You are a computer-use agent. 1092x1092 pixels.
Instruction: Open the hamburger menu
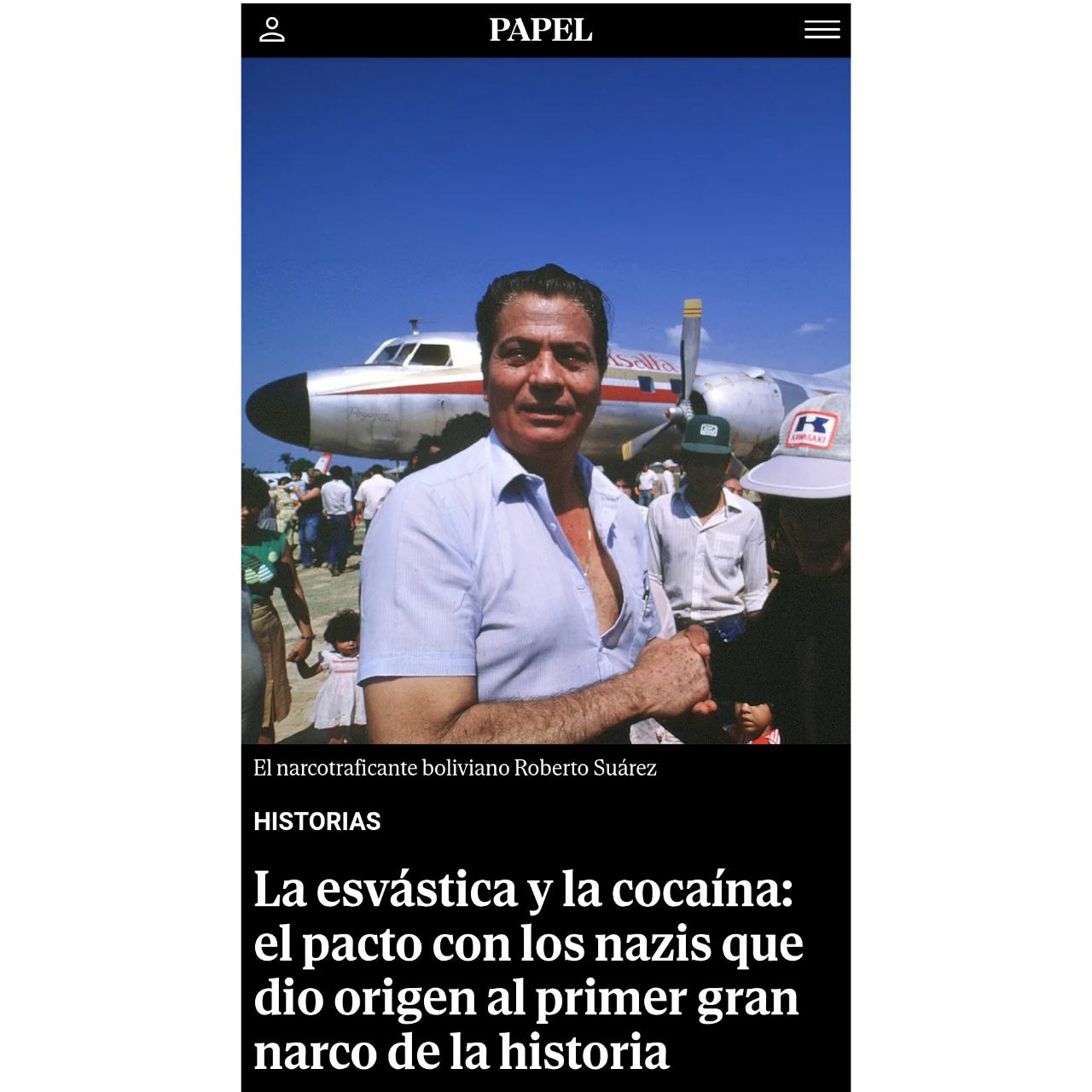(822, 30)
